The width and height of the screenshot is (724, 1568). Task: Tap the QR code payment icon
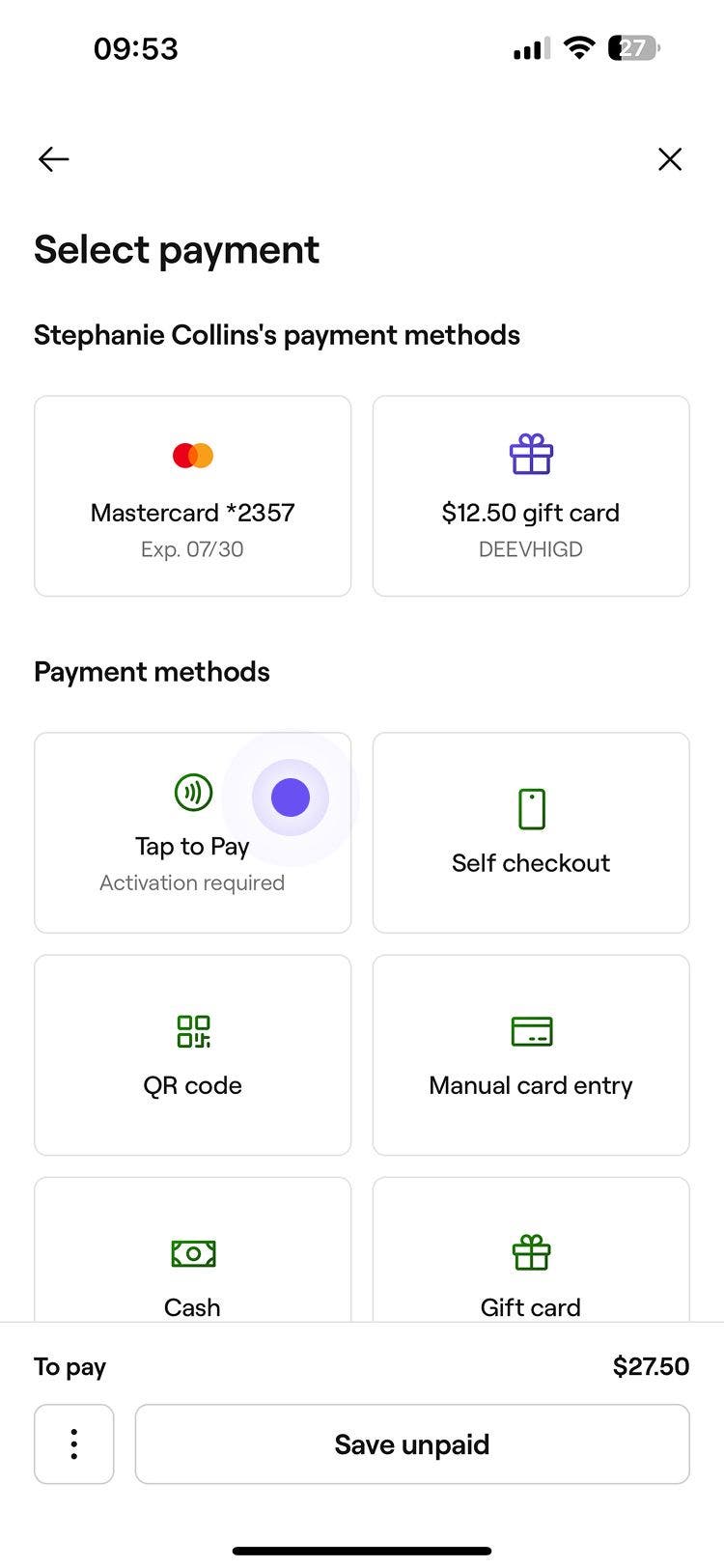click(x=192, y=1031)
